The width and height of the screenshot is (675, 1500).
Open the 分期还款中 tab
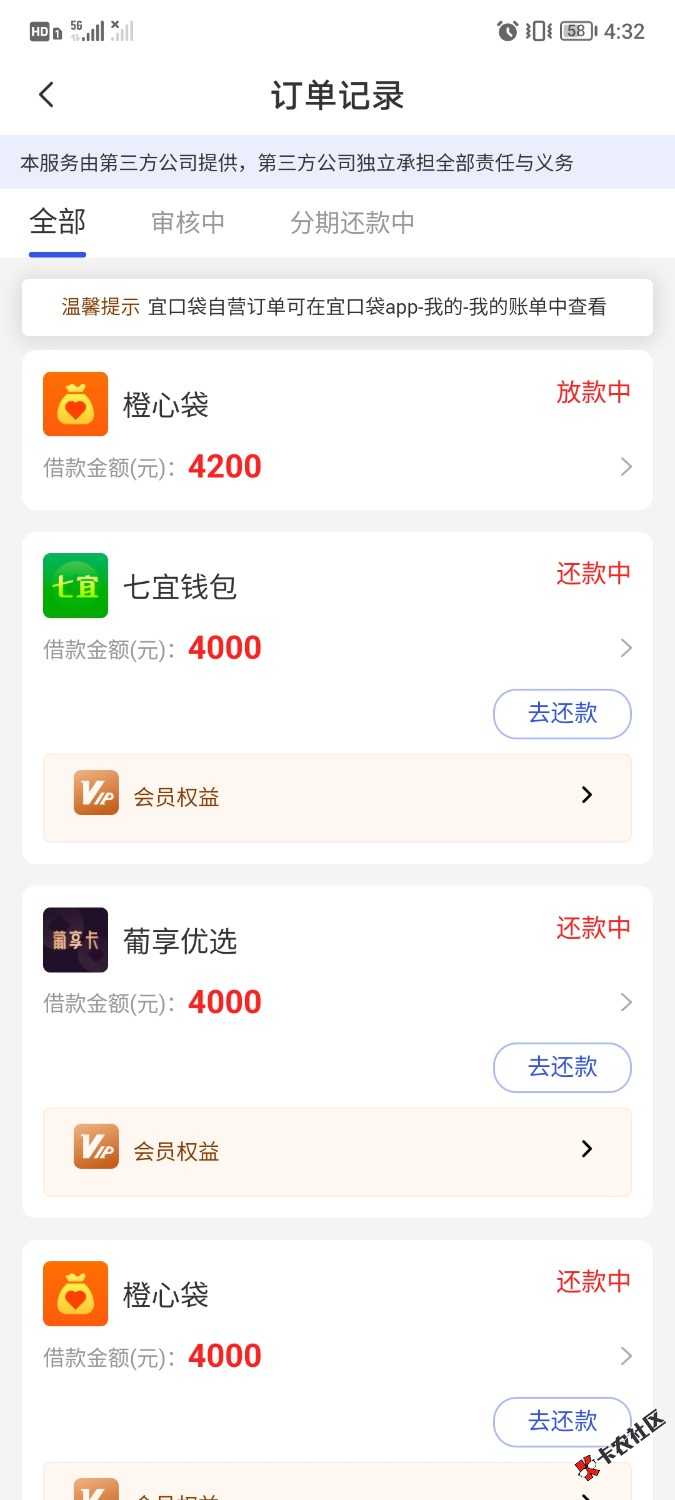click(x=352, y=222)
